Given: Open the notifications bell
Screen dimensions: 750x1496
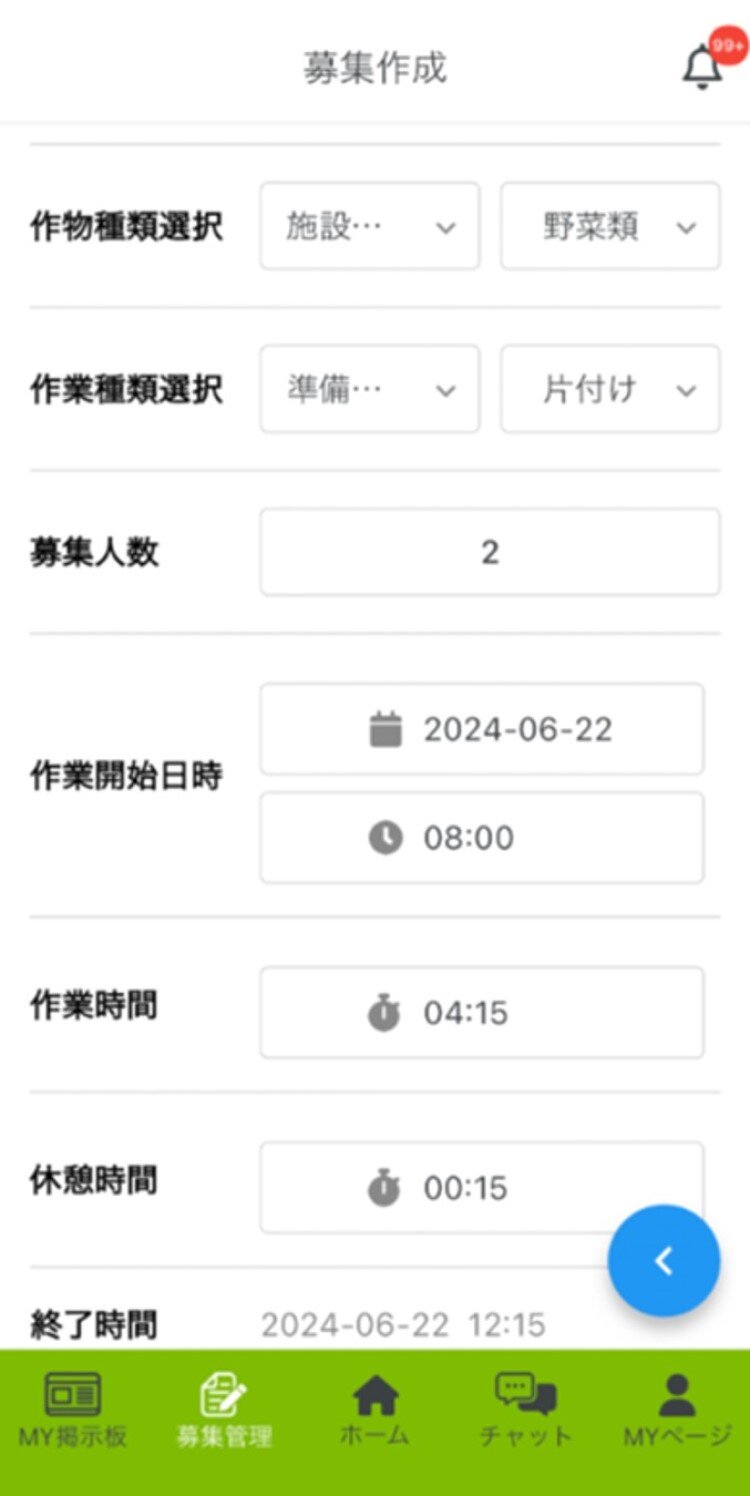Looking at the screenshot, I should 703,67.
